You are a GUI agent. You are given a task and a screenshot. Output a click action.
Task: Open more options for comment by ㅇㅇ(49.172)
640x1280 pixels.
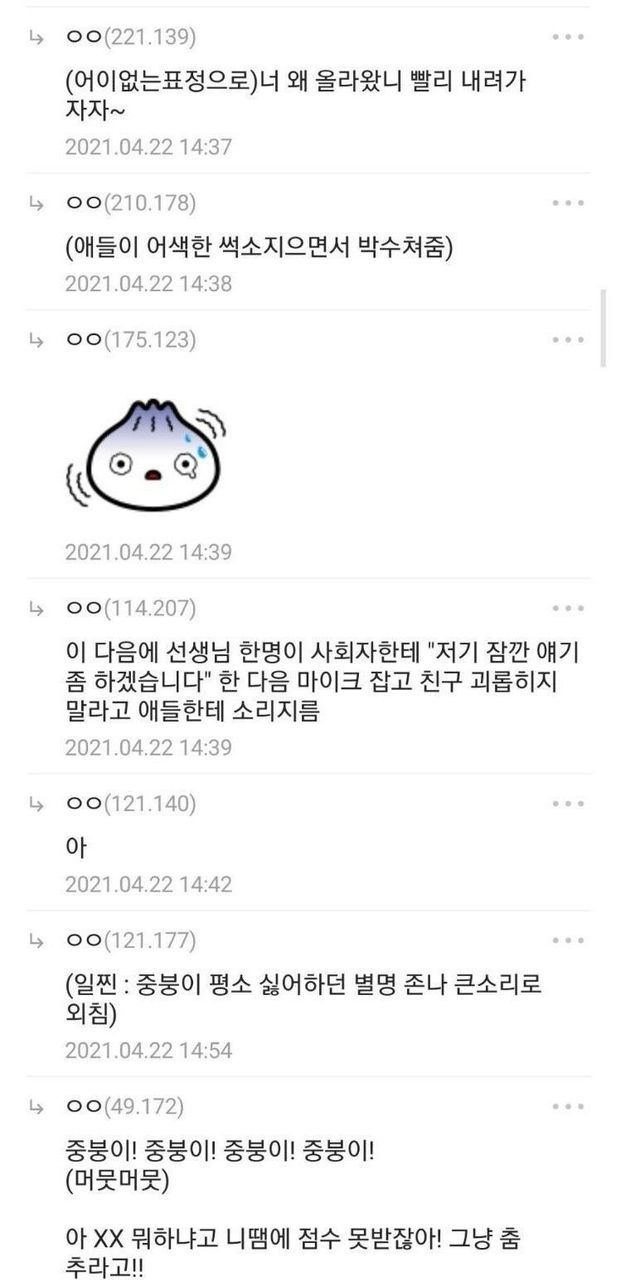tap(568, 1107)
